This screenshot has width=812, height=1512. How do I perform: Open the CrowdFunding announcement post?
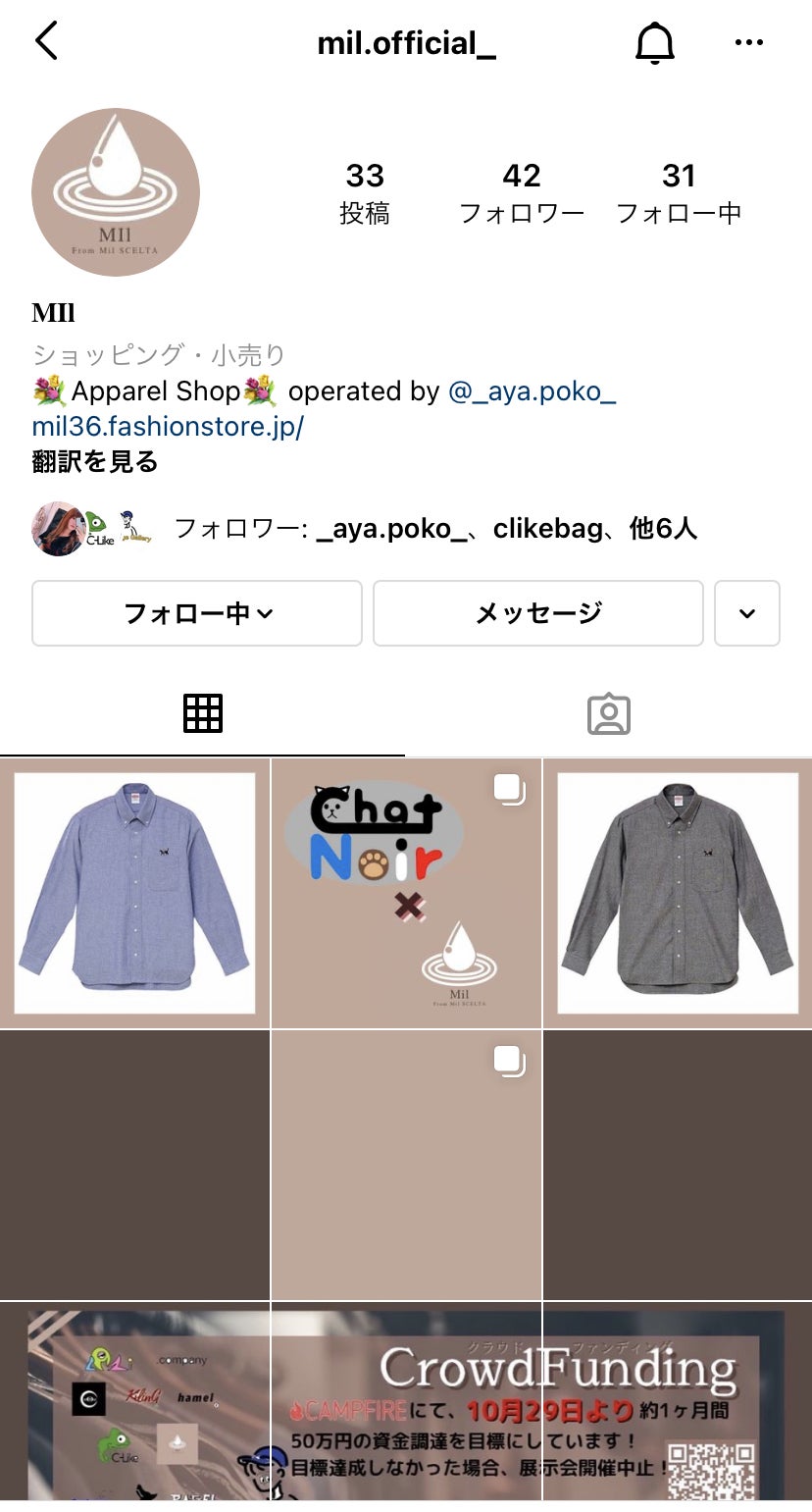pyautogui.click(x=406, y=1401)
